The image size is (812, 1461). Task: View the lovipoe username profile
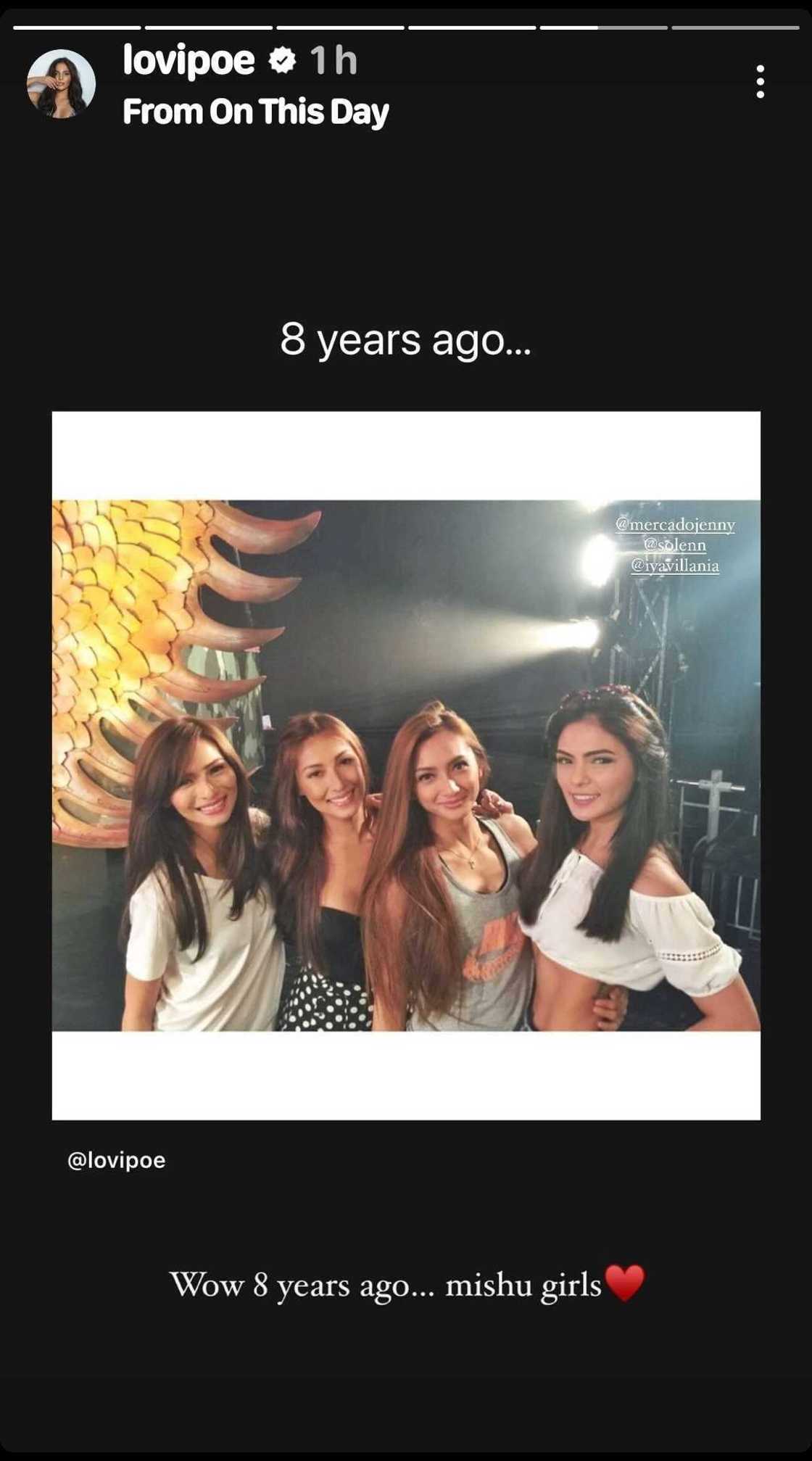click(188, 60)
